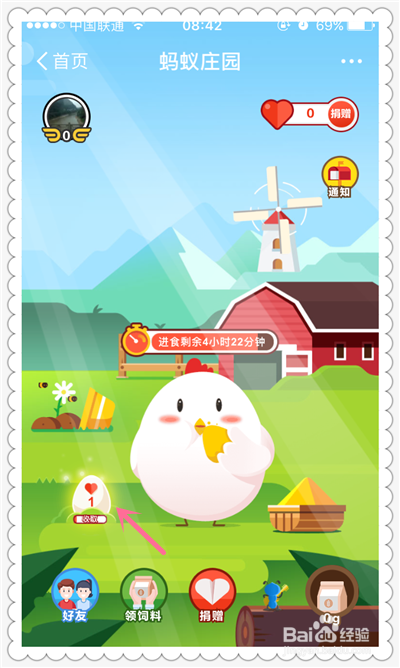This screenshot has width=400, height=668.
Task: Open the profile avatar badge
Action: [66, 118]
